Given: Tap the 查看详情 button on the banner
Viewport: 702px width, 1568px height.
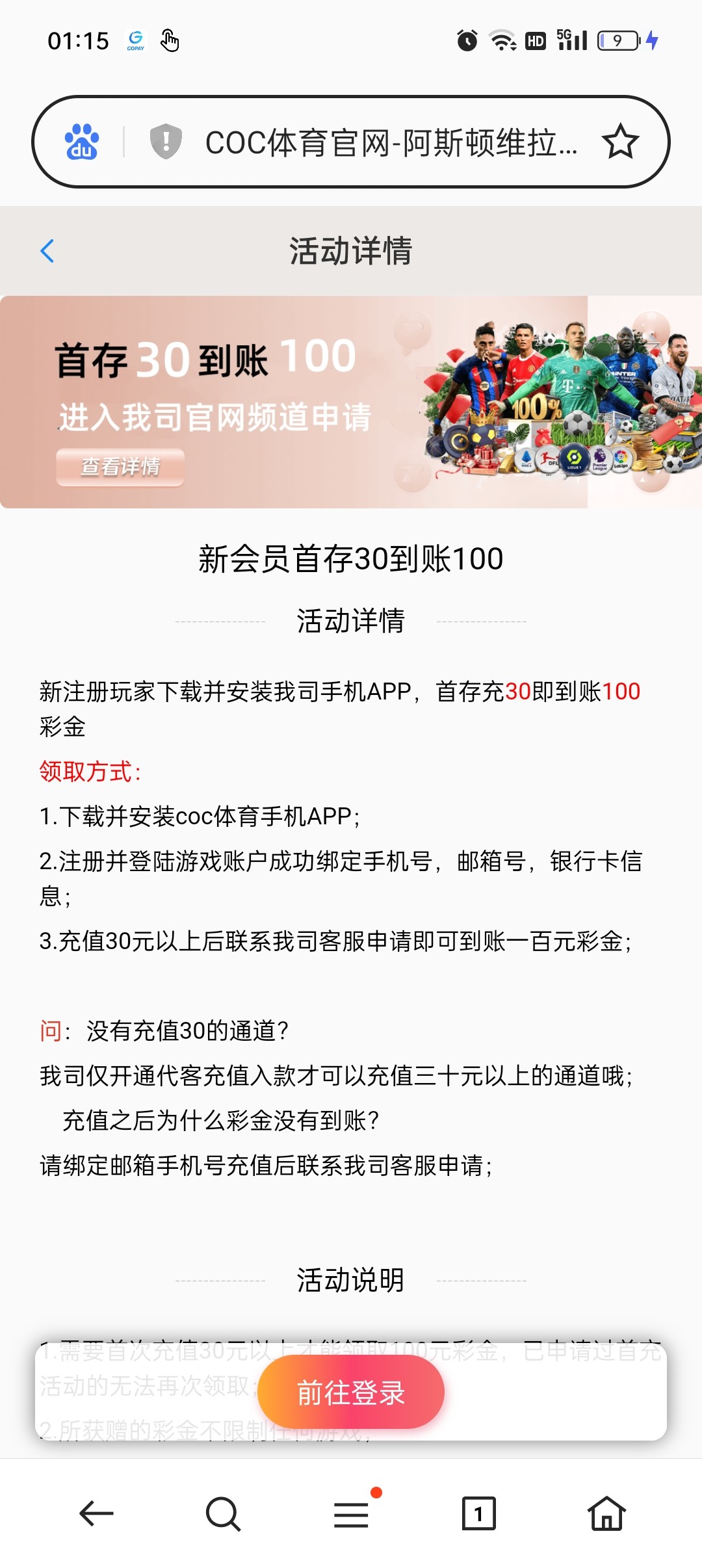Looking at the screenshot, I should 120,467.
